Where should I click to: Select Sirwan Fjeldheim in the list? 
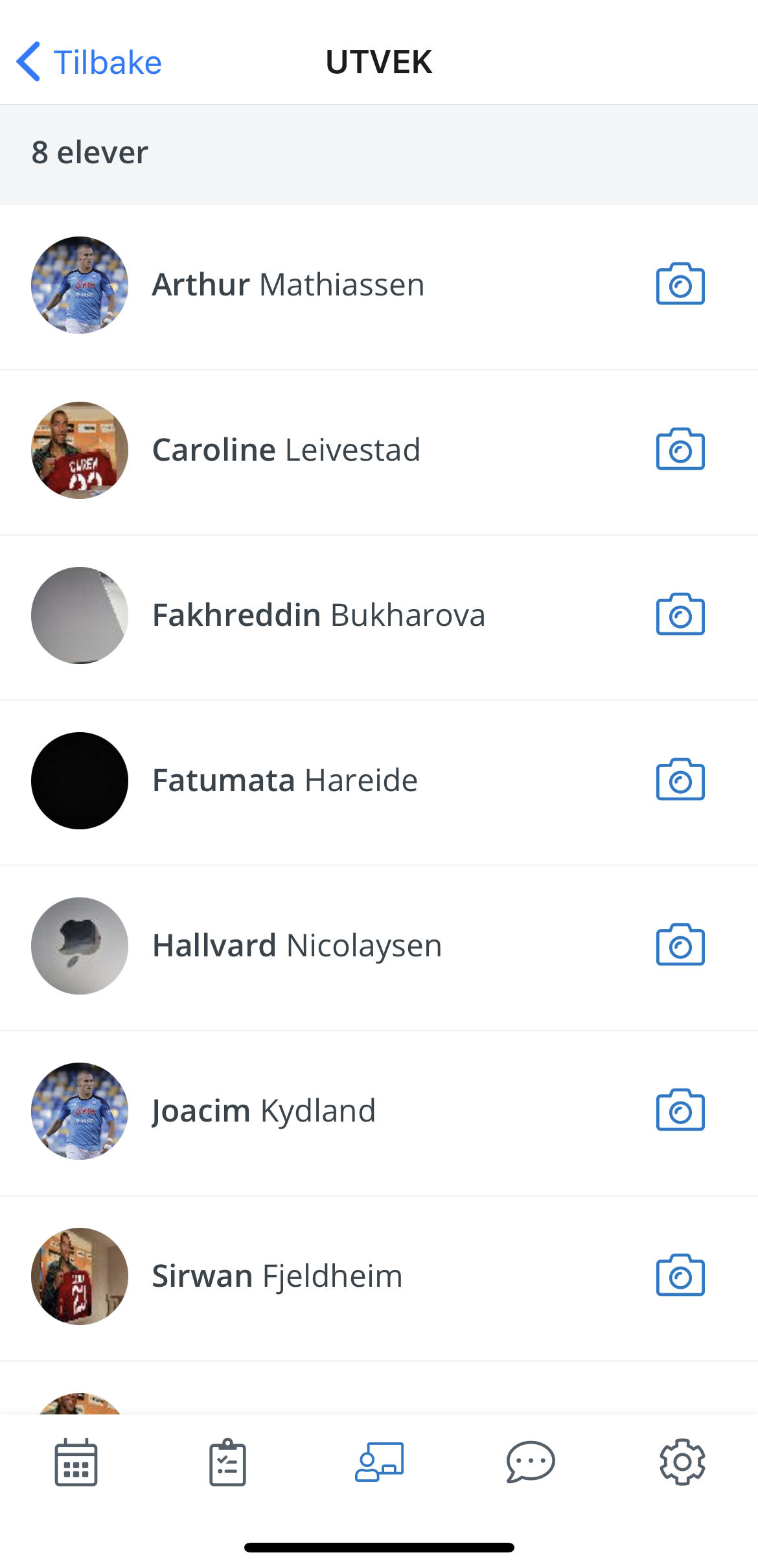click(x=277, y=1276)
